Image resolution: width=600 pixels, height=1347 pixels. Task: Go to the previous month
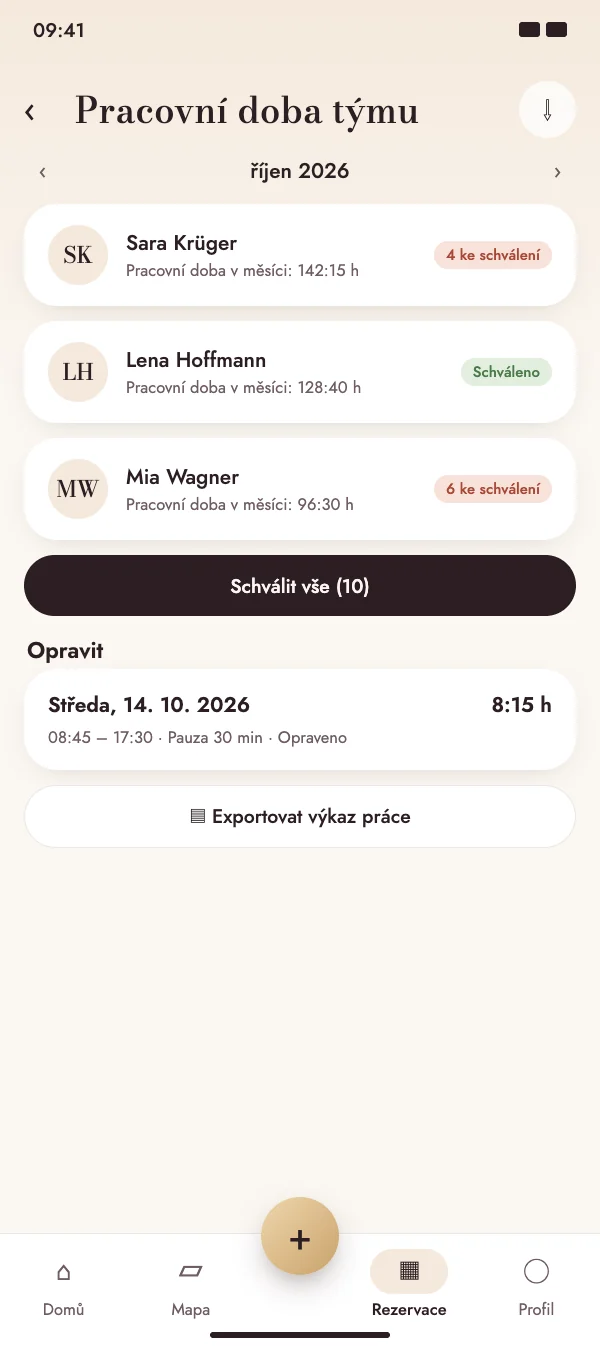(x=42, y=172)
